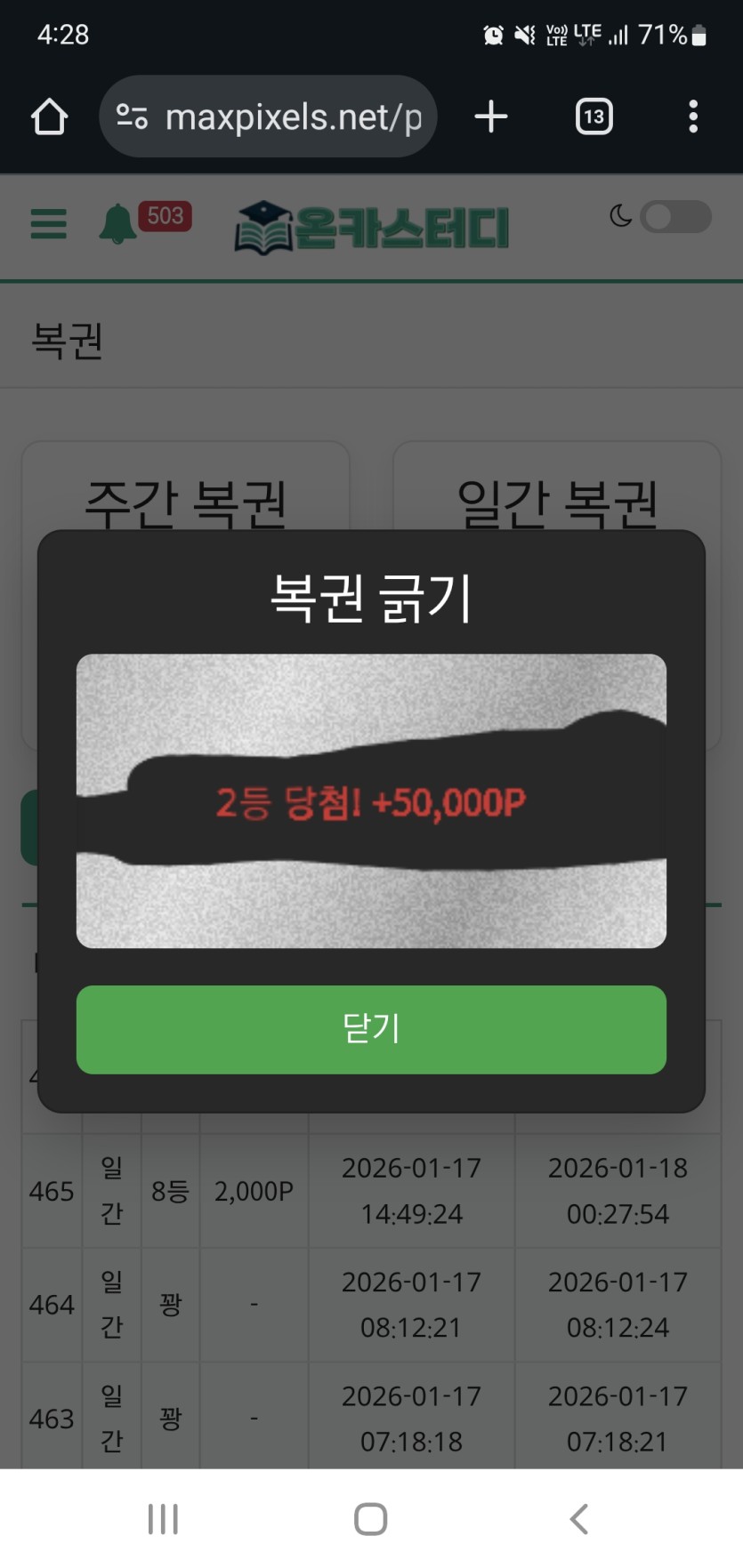Open the Chrome overflow menu

tap(692, 117)
